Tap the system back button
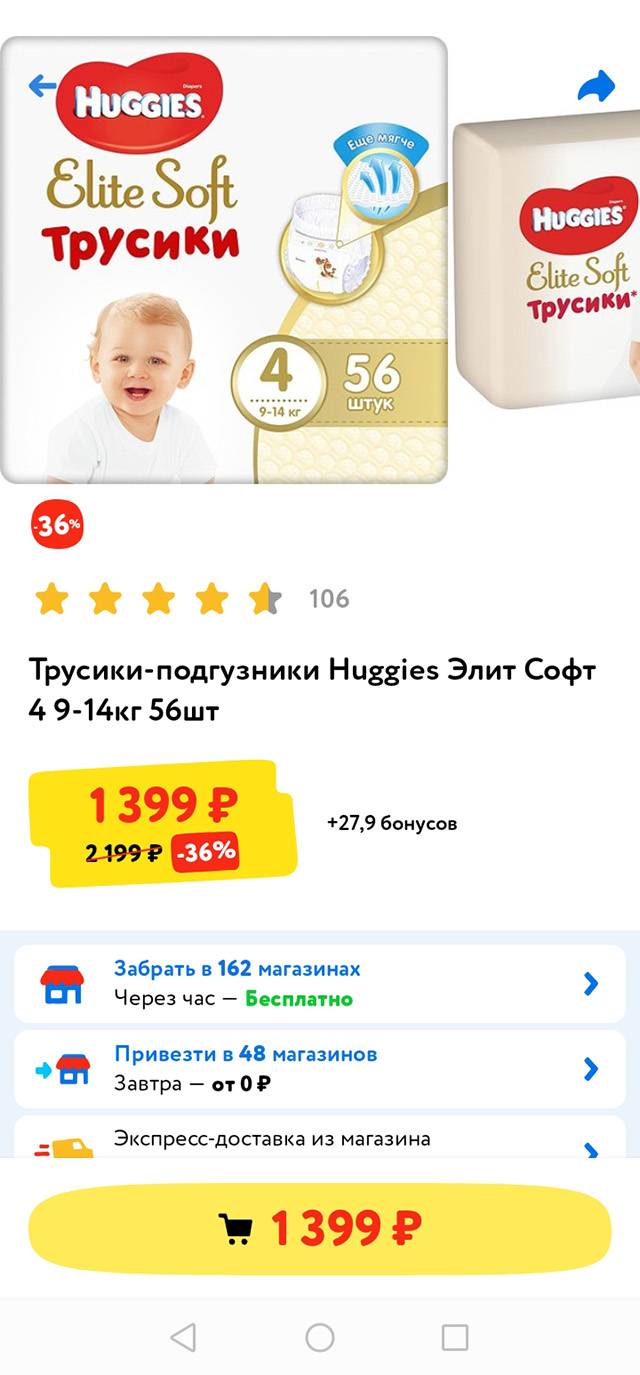 [x=184, y=1337]
